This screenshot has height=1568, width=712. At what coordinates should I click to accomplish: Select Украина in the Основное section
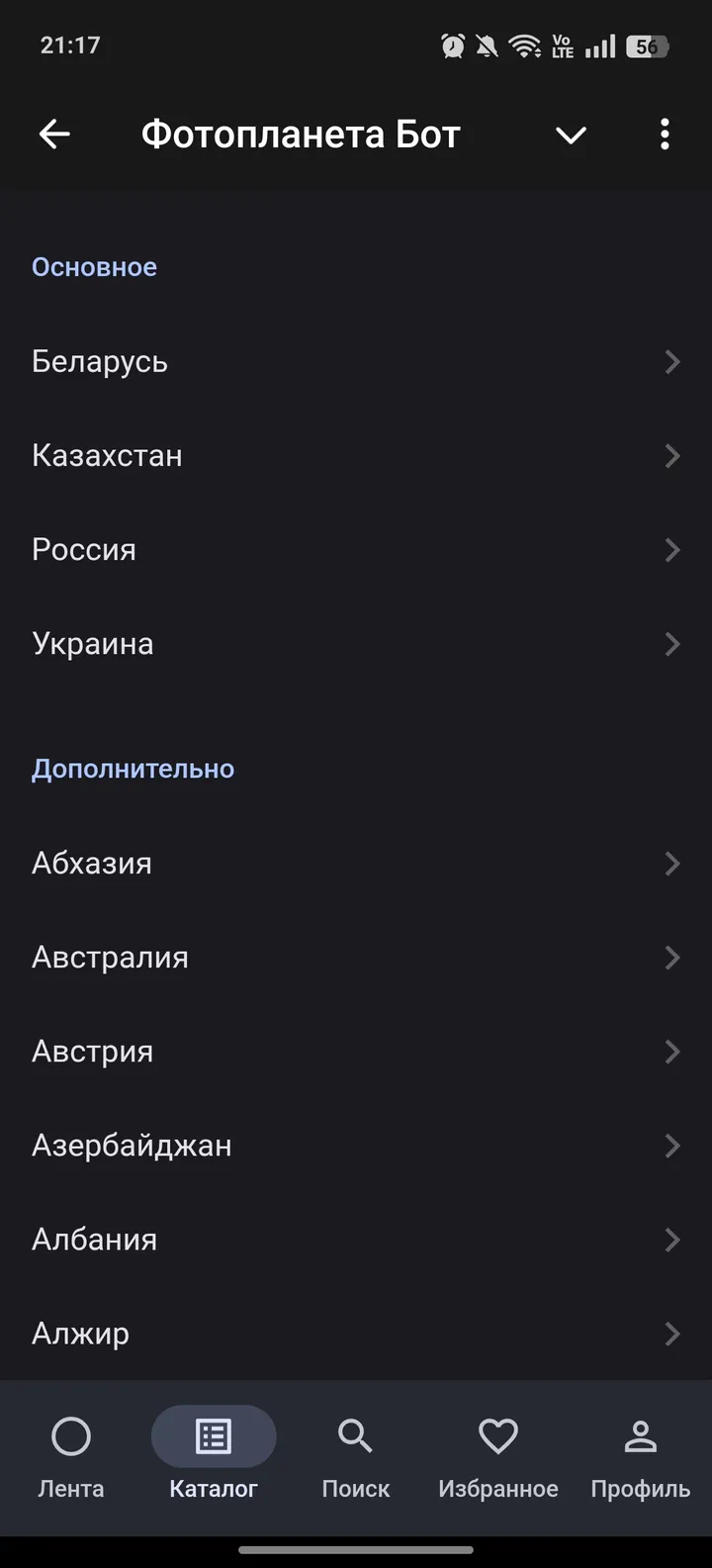point(356,644)
